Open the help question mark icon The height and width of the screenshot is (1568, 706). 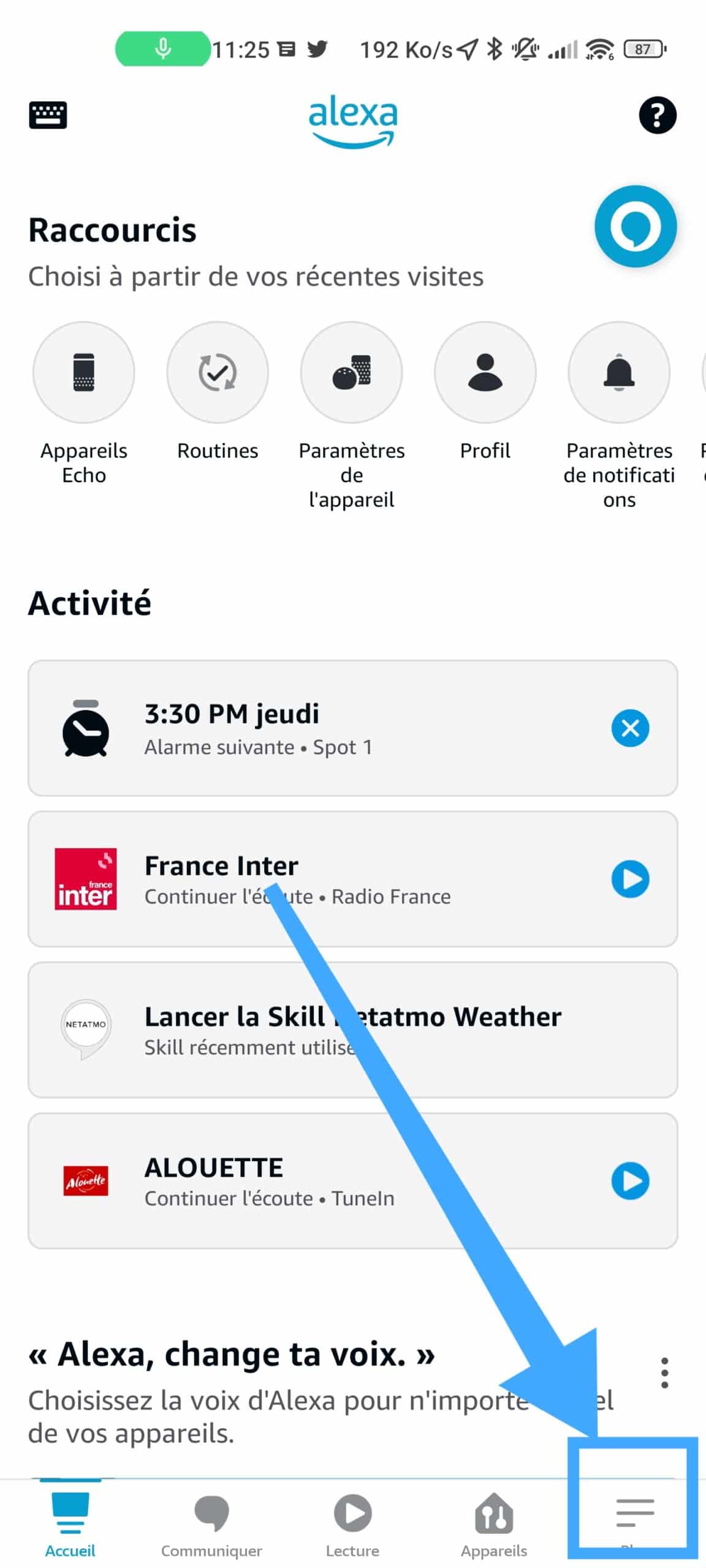pyautogui.click(x=657, y=115)
